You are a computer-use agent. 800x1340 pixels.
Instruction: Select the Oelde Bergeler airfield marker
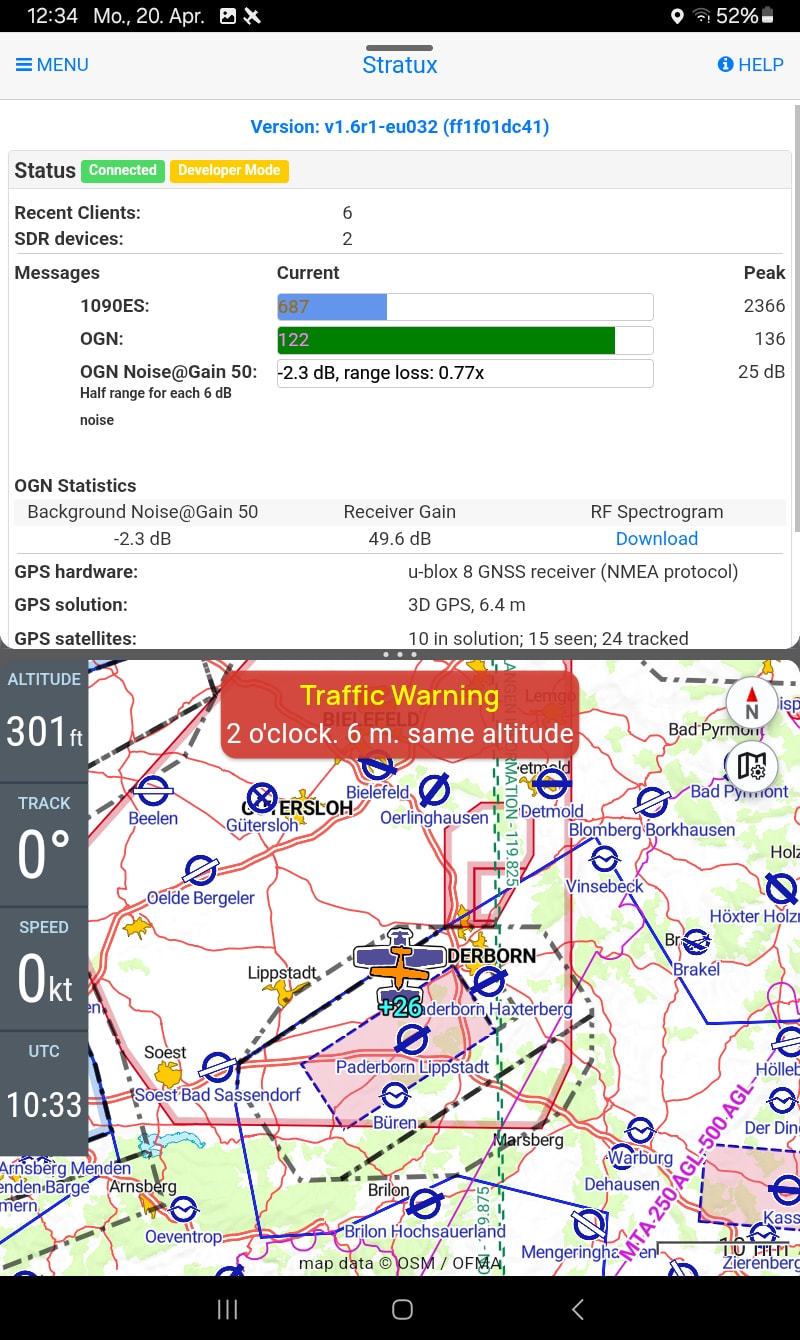[x=200, y=871]
